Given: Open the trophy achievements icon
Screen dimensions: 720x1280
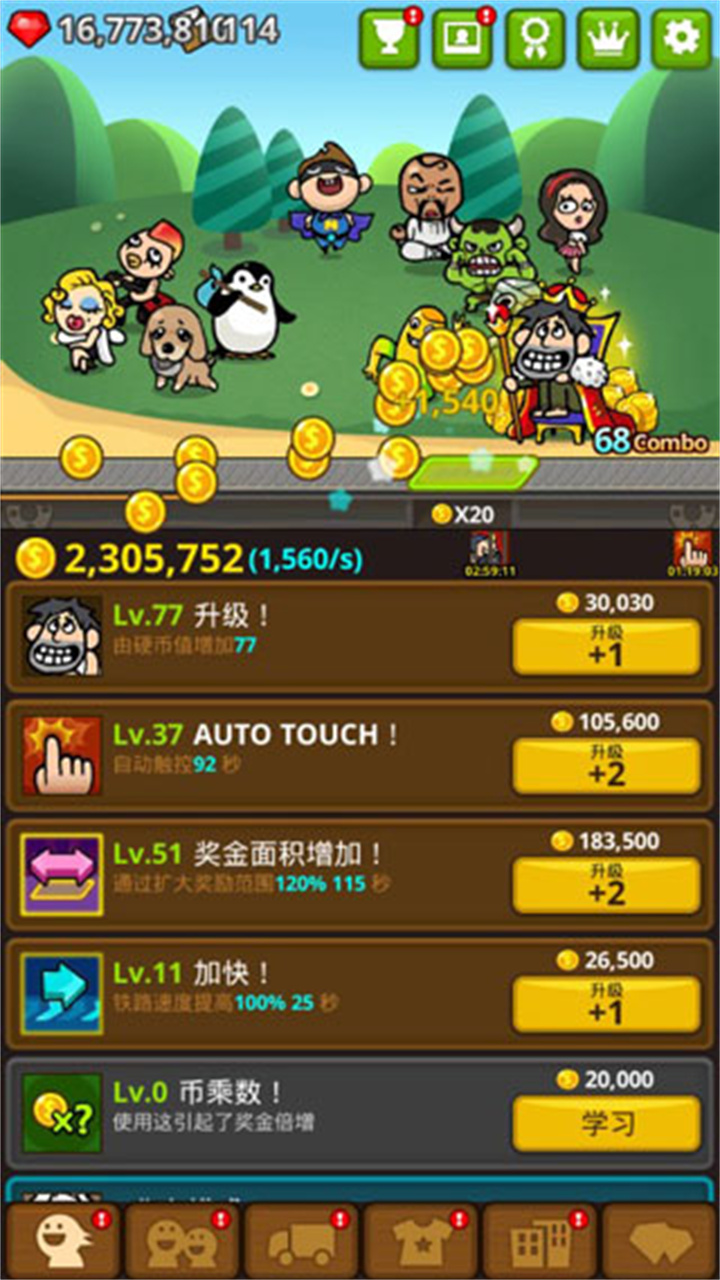Looking at the screenshot, I should click(389, 38).
